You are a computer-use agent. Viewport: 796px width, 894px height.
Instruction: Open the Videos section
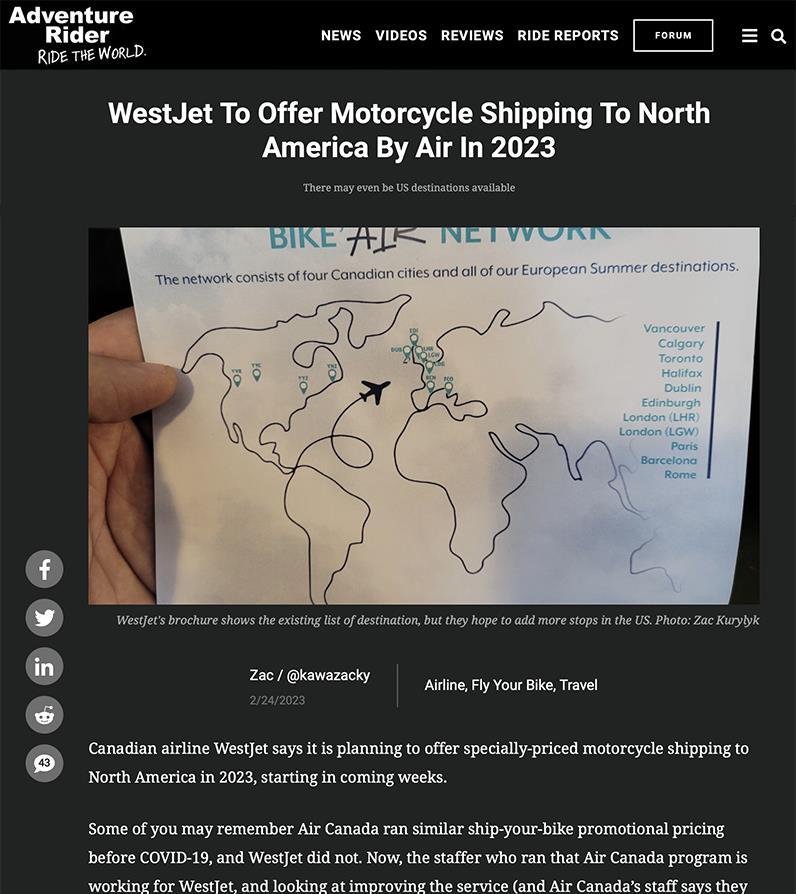click(x=401, y=35)
